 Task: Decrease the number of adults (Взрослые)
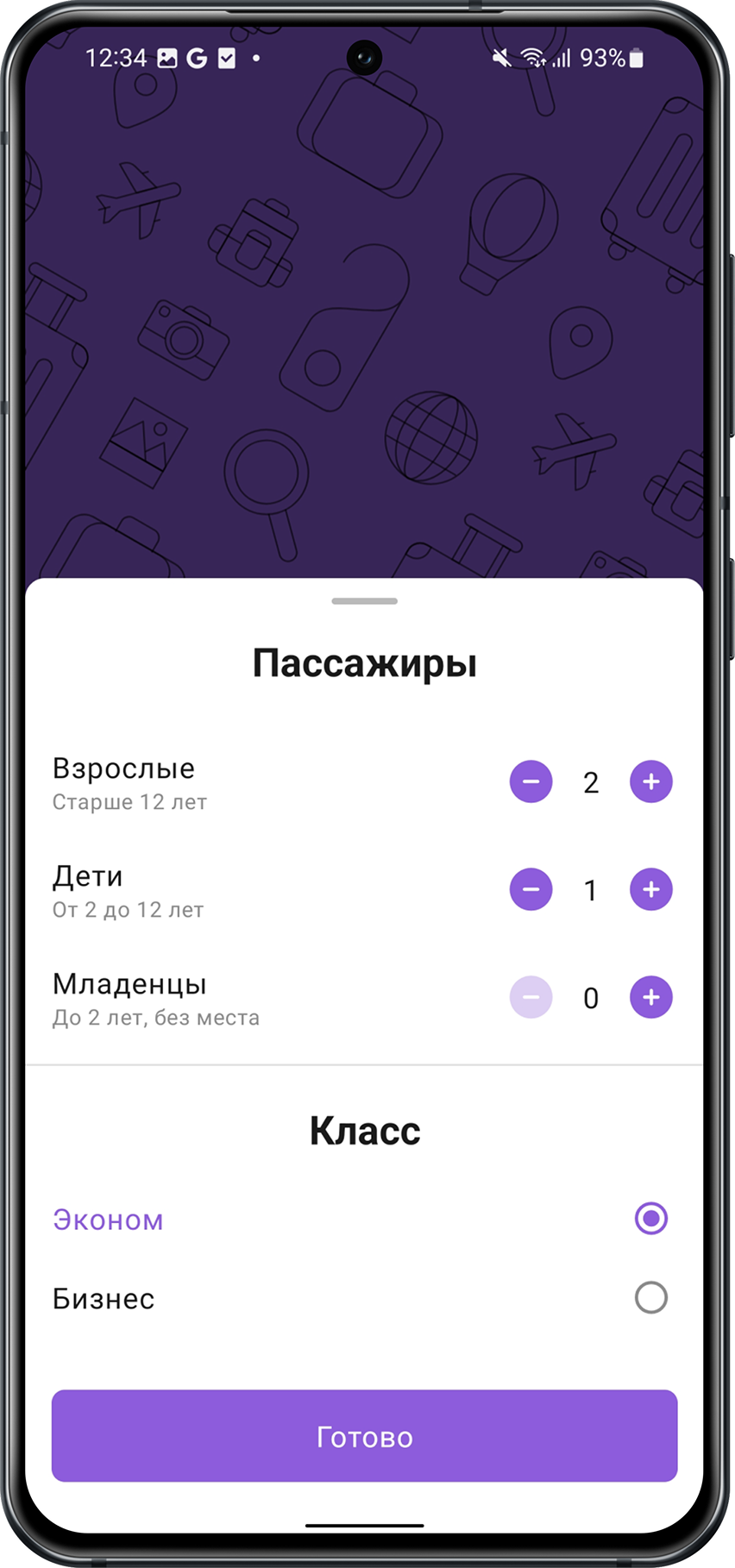(531, 782)
